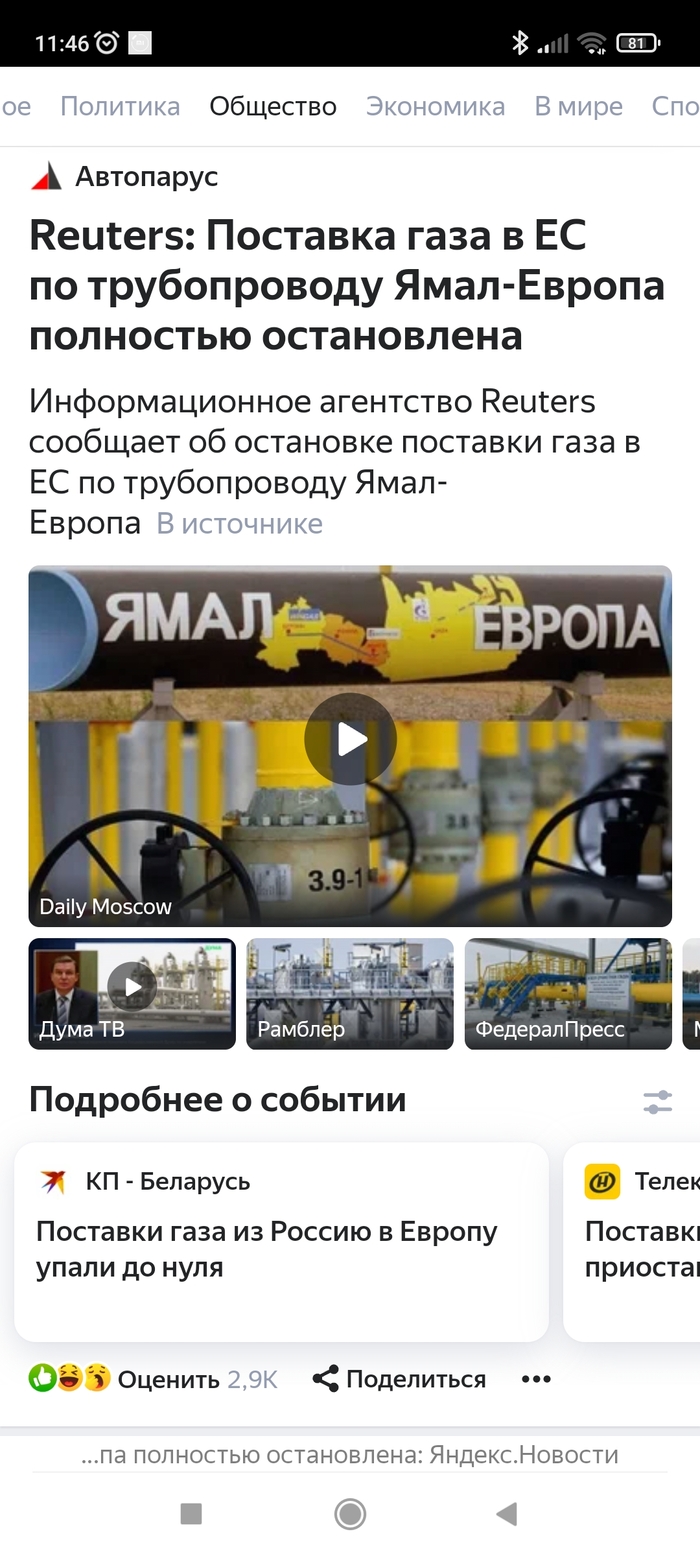Go back with the system back button
The image size is (700, 1556).
coord(507,1514)
